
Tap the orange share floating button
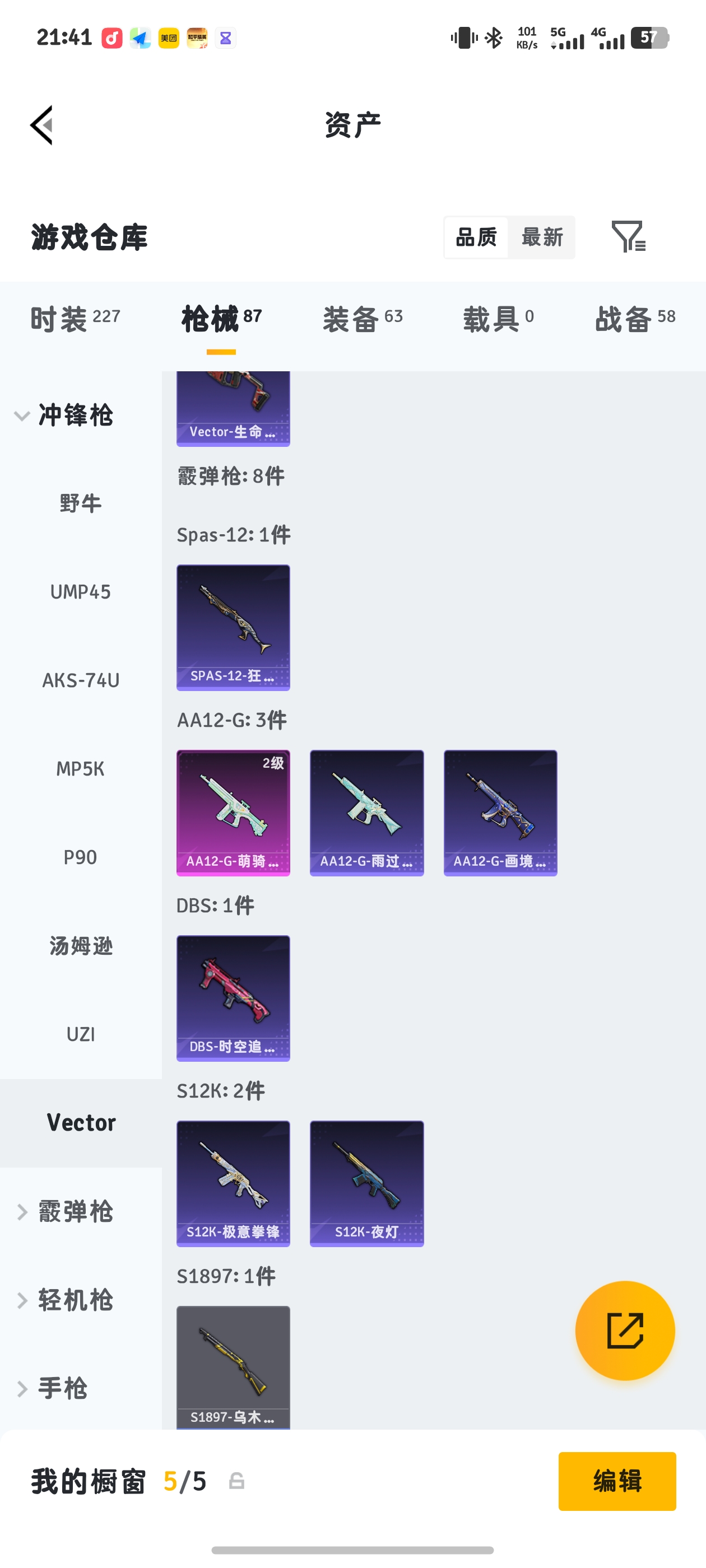coord(624,1330)
